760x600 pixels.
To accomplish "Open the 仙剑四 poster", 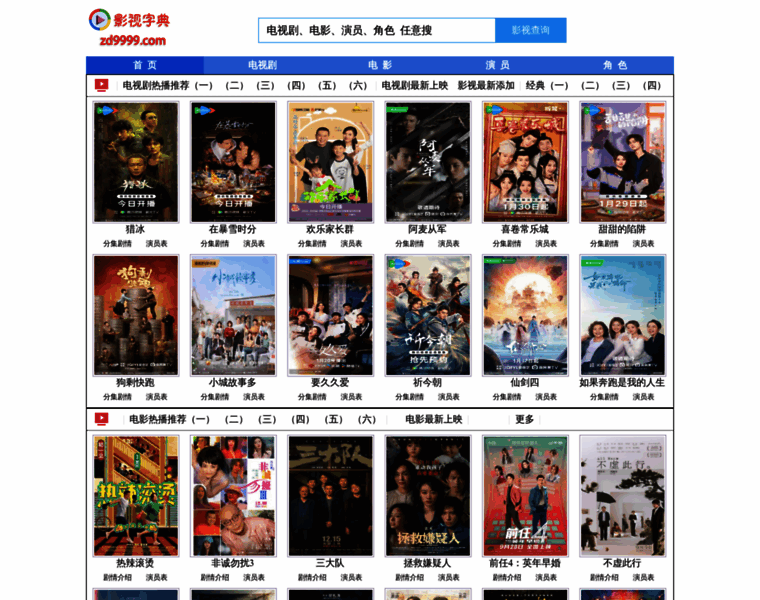I will point(525,315).
